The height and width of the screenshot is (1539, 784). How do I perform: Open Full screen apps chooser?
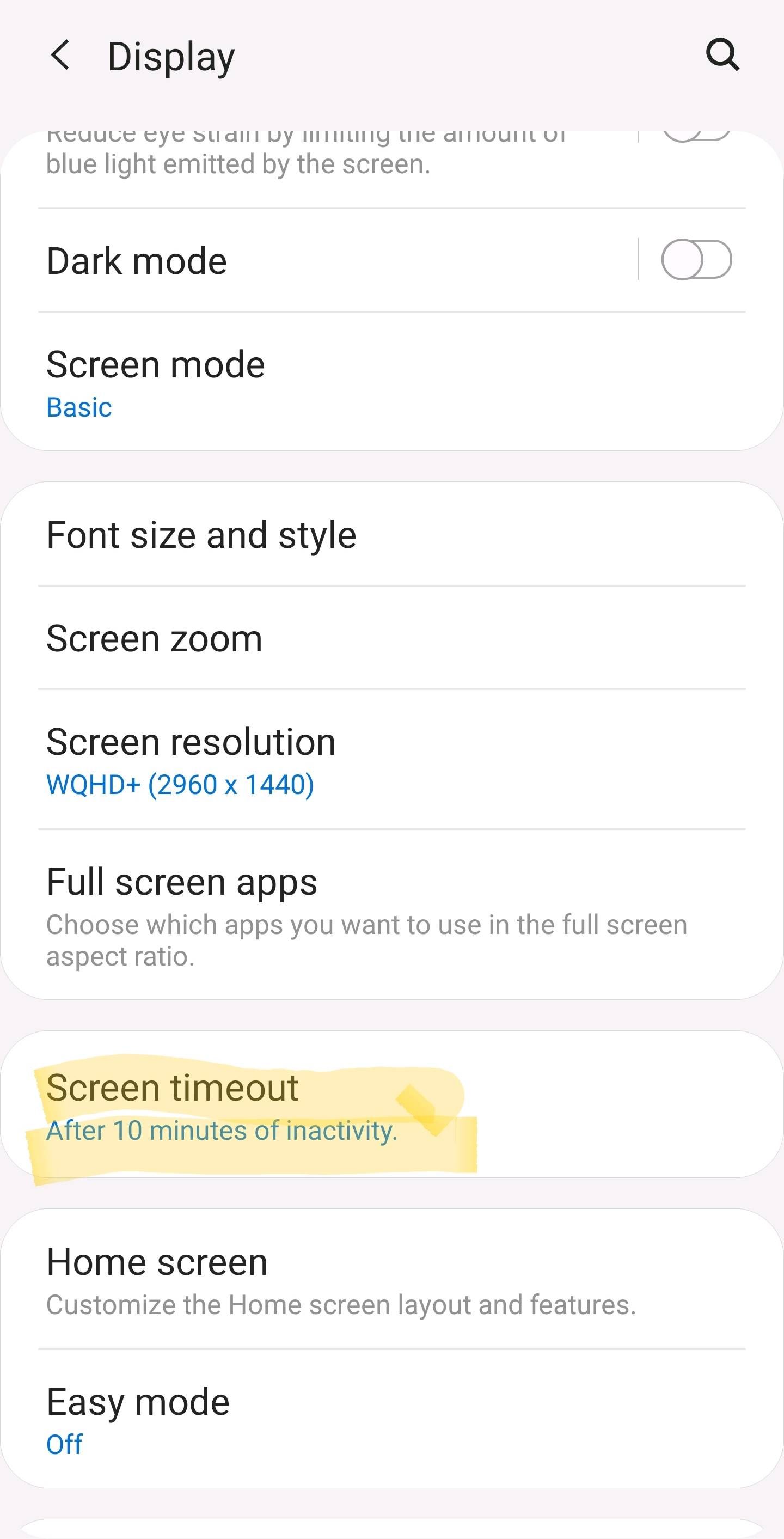239,908
